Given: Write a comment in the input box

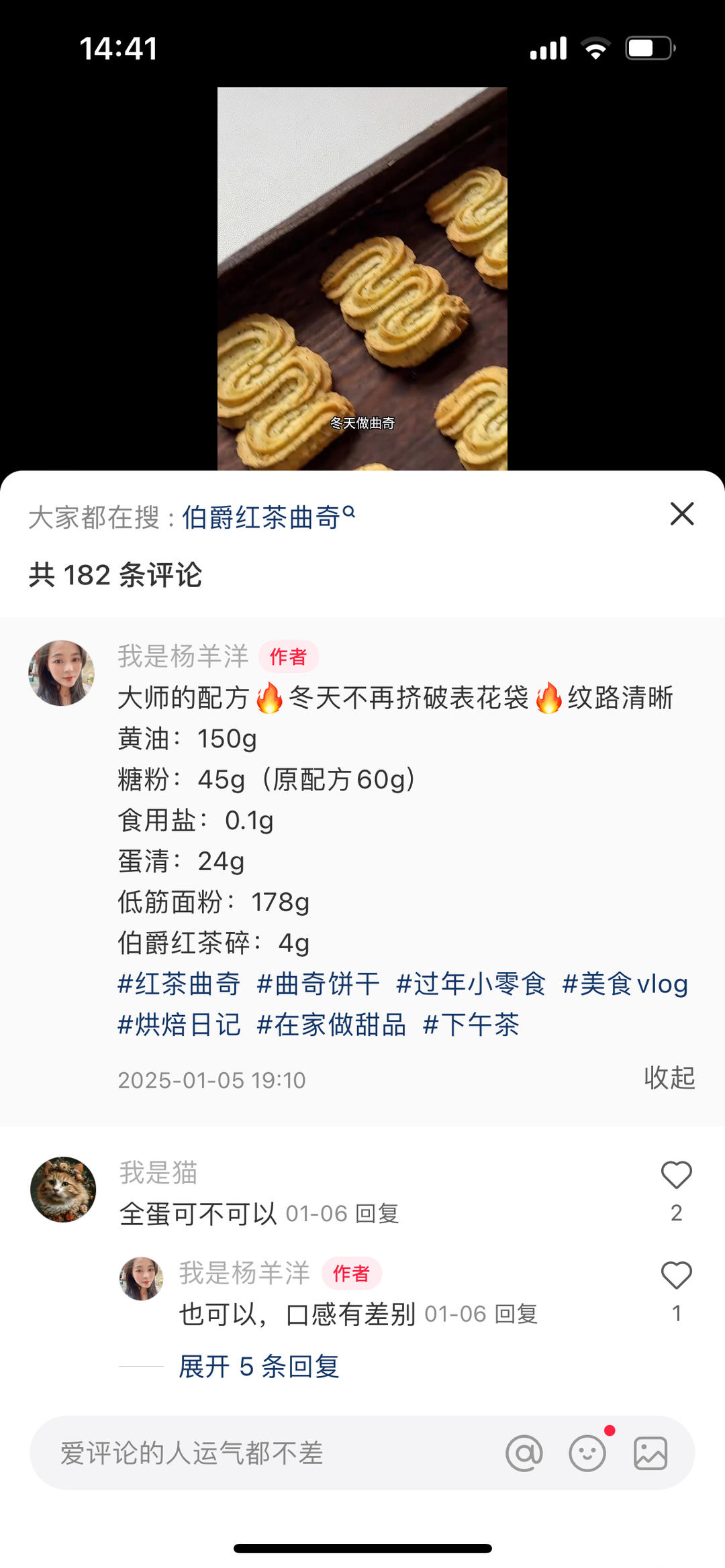Looking at the screenshot, I should pos(269,1453).
